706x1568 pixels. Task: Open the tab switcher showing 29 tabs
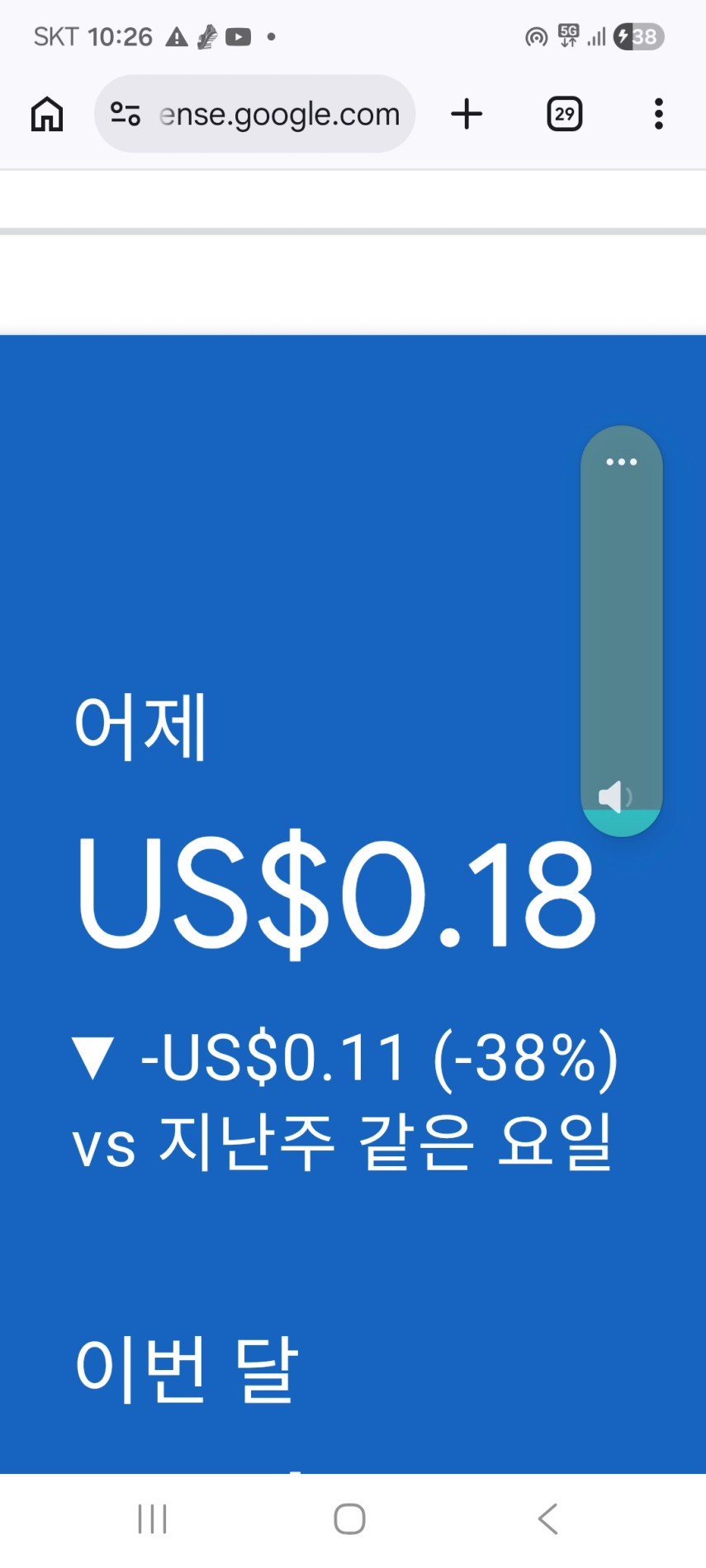(x=565, y=114)
